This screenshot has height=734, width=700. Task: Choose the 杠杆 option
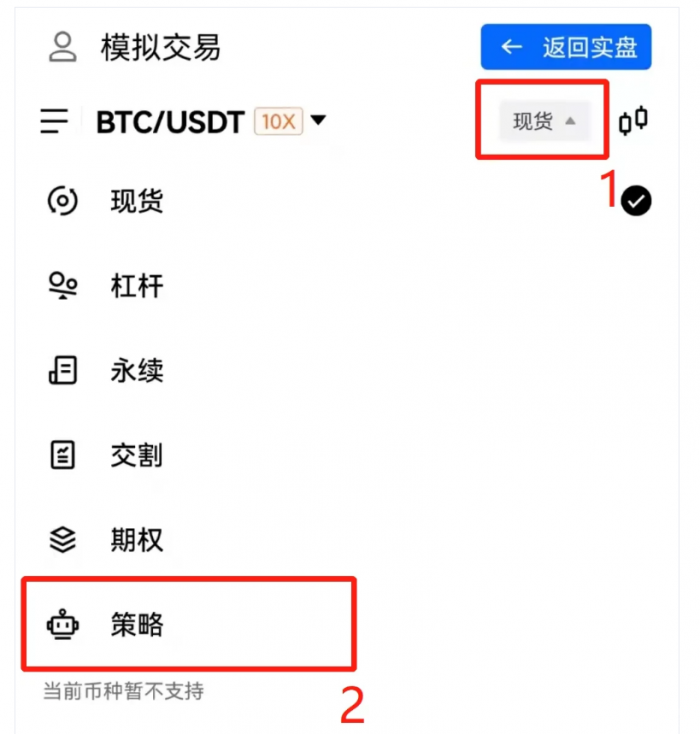click(x=137, y=287)
